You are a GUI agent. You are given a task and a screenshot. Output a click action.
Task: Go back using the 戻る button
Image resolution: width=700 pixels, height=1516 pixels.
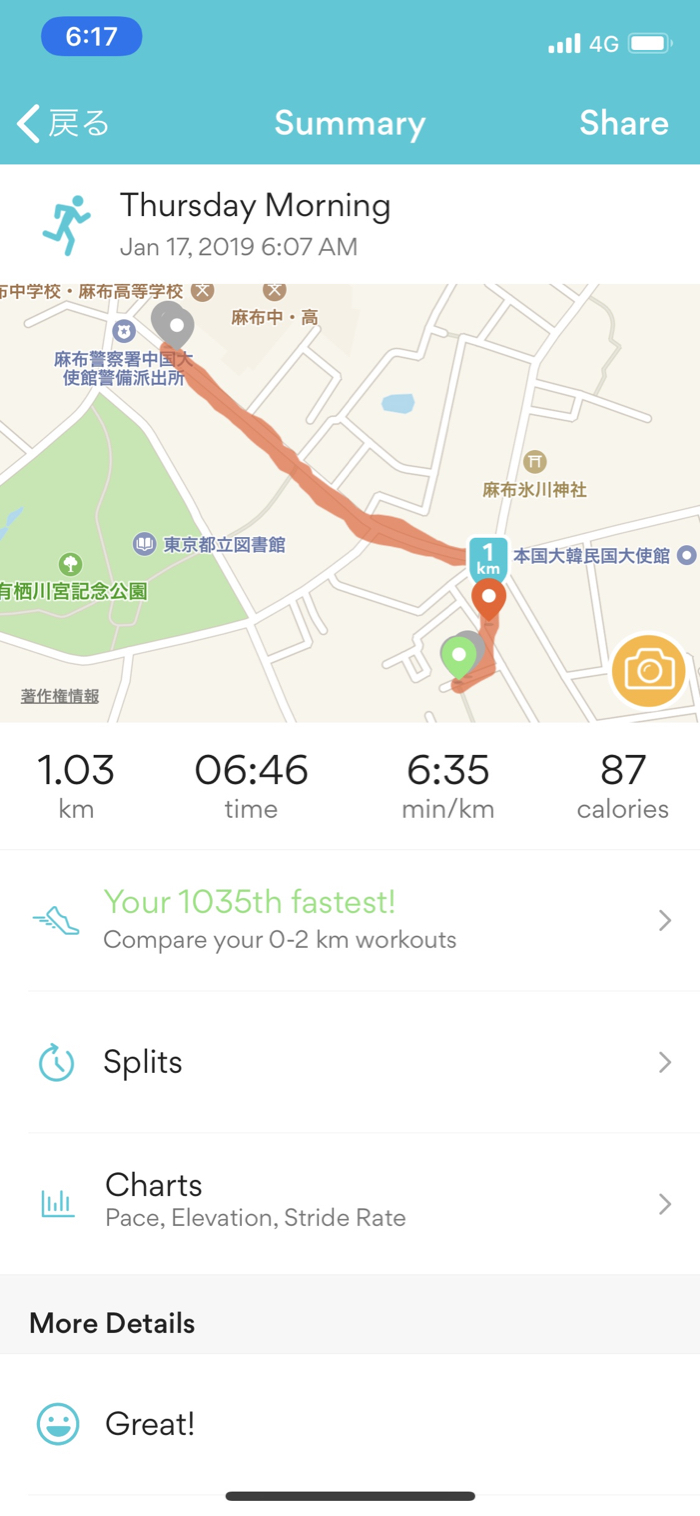pos(63,124)
